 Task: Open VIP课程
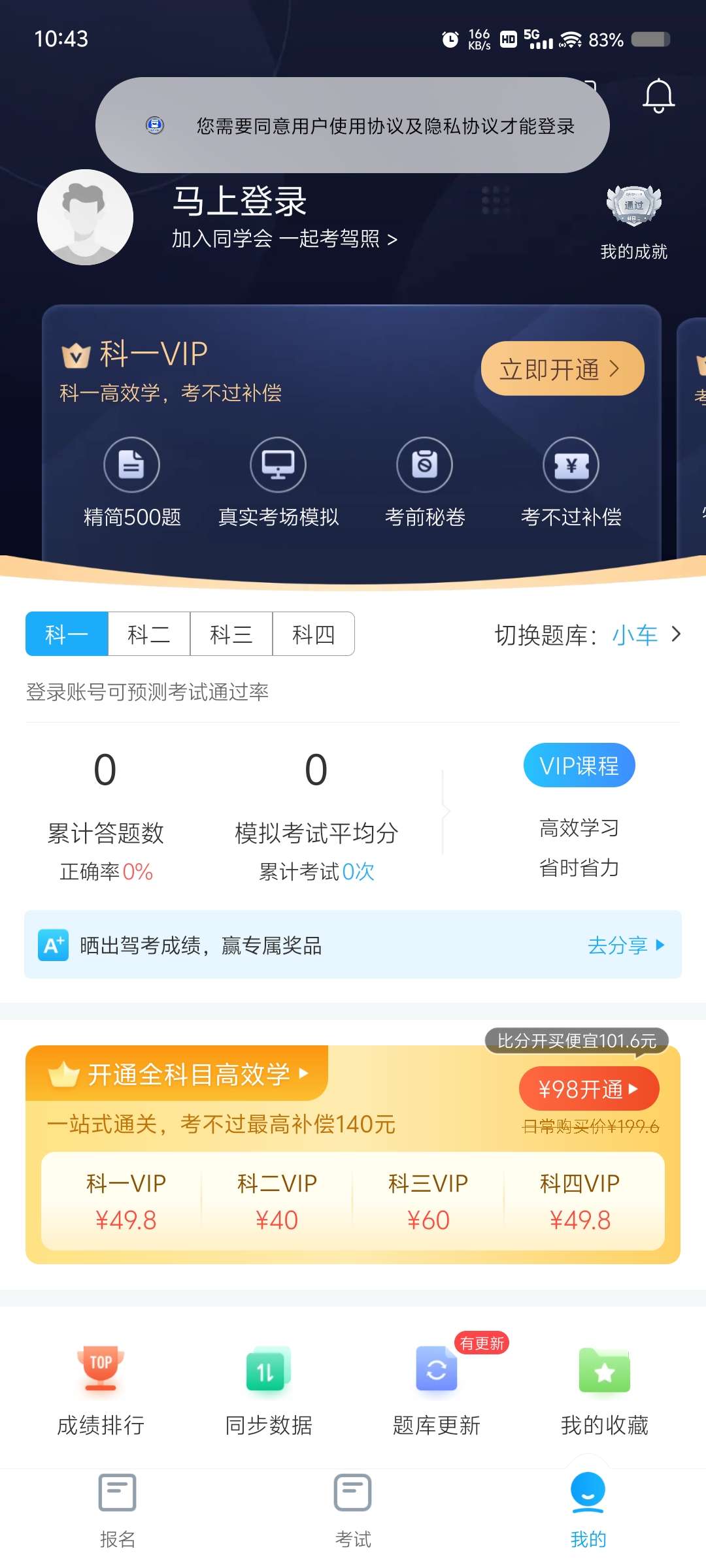[579, 765]
